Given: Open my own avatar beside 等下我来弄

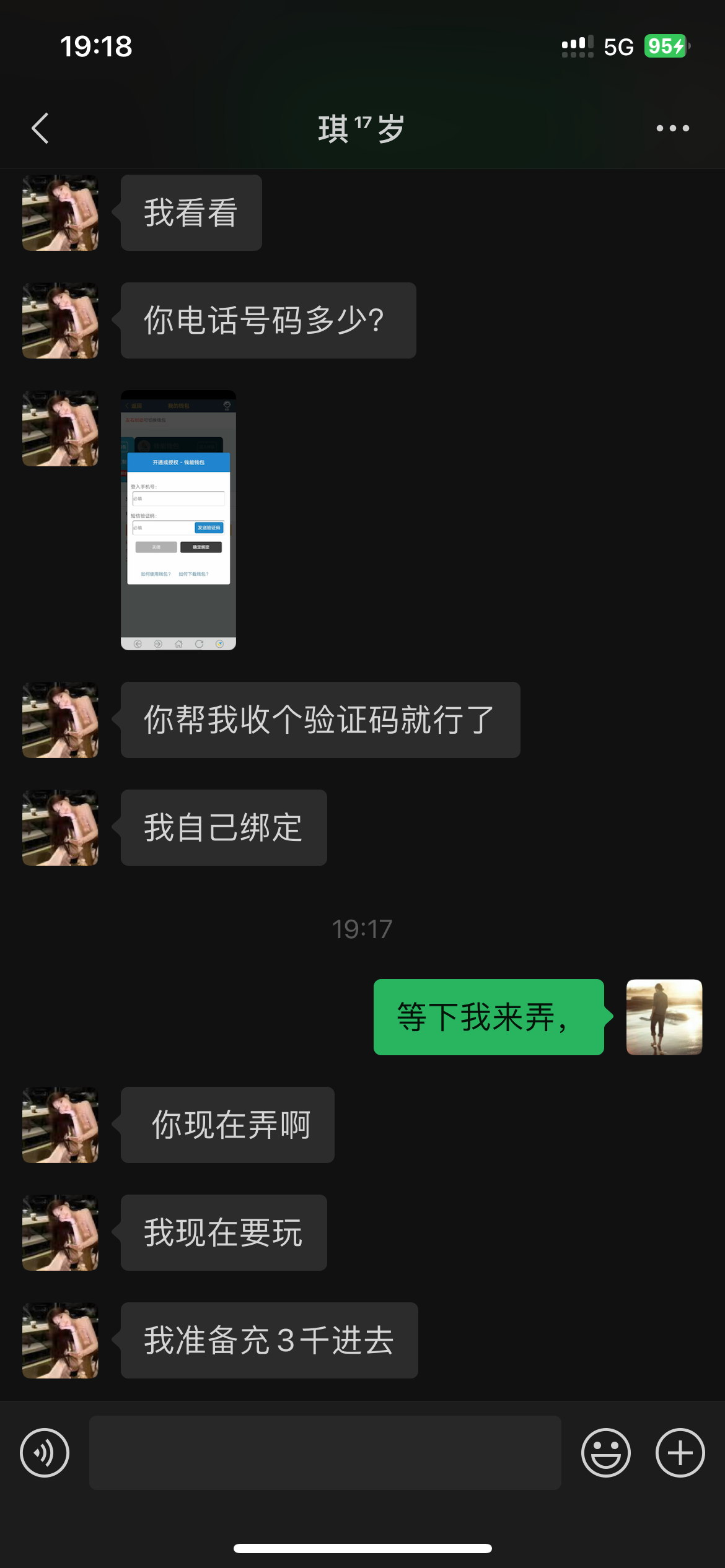Looking at the screenshot, I should 664,1017.
